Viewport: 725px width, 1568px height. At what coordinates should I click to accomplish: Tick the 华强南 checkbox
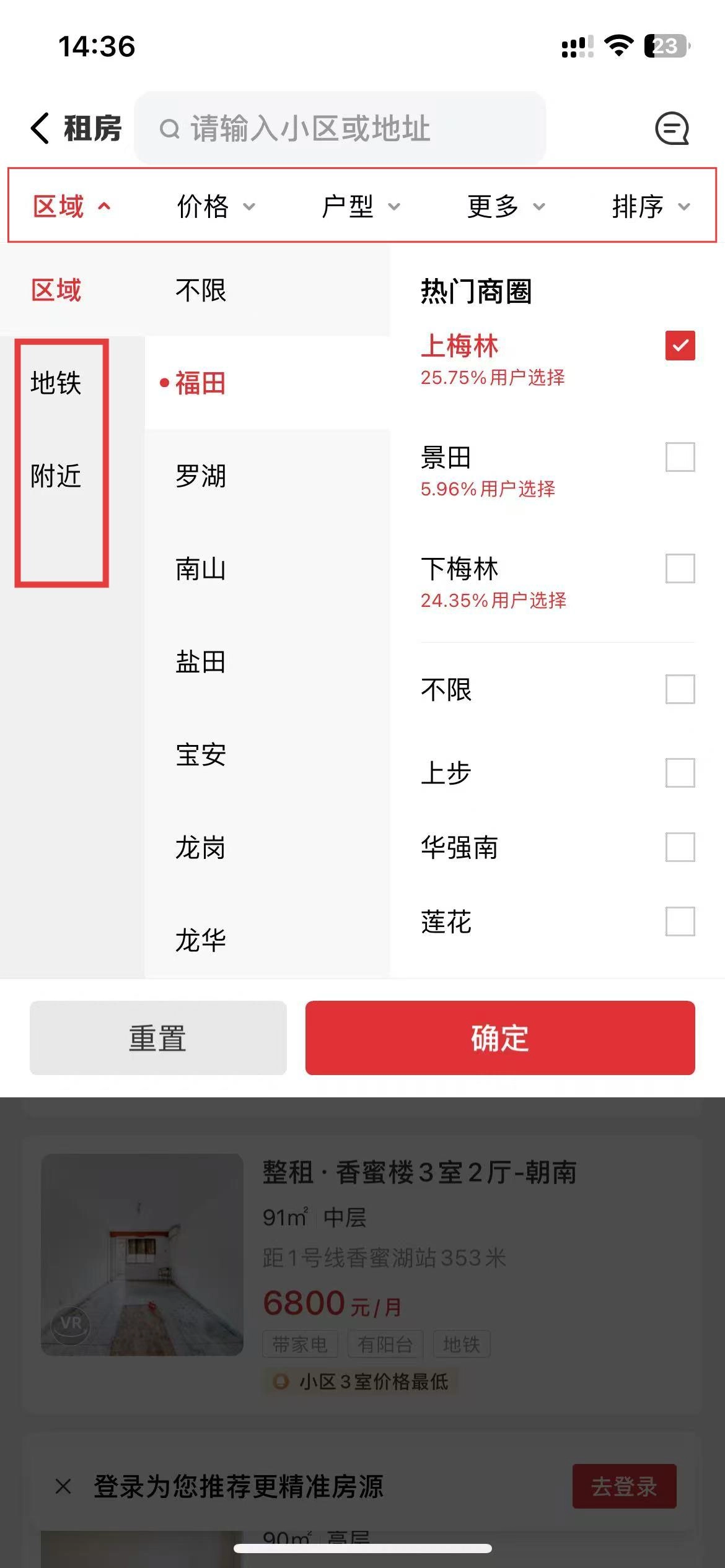point(680,847)
